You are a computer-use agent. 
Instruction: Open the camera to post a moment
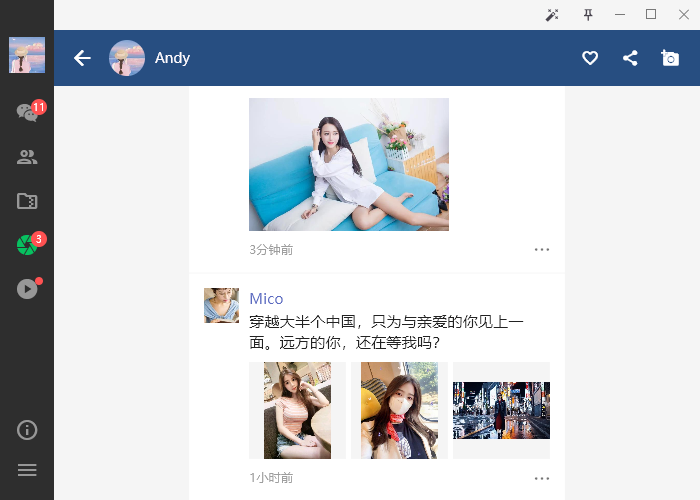point(670,58)
